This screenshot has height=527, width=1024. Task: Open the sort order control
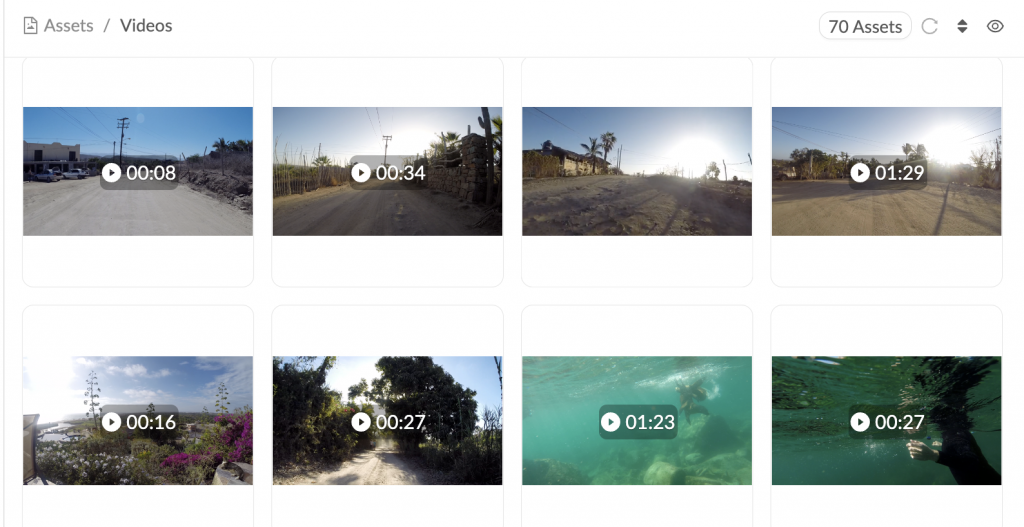click(962, 27)
